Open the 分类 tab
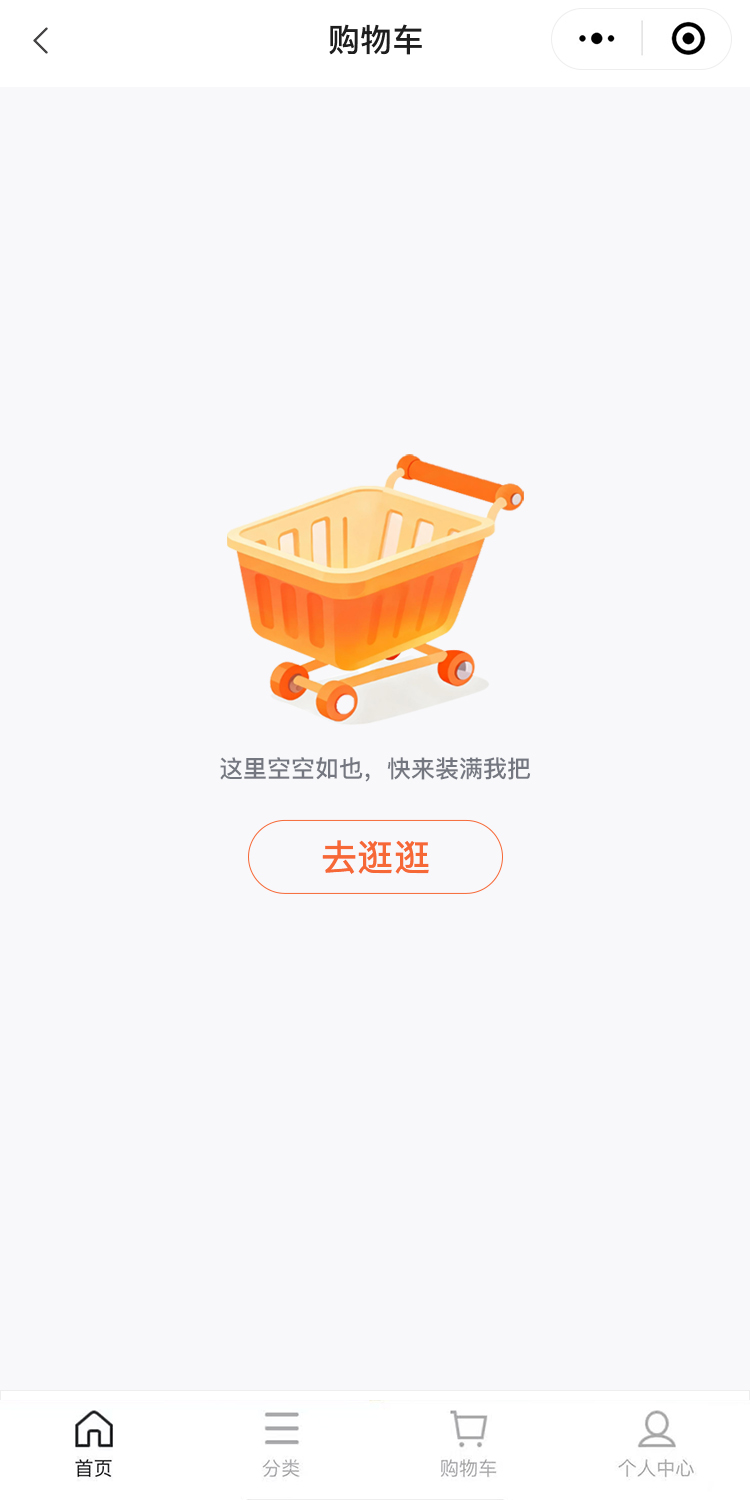The height and width of the screenshot is (1500, 750). 281,1443
